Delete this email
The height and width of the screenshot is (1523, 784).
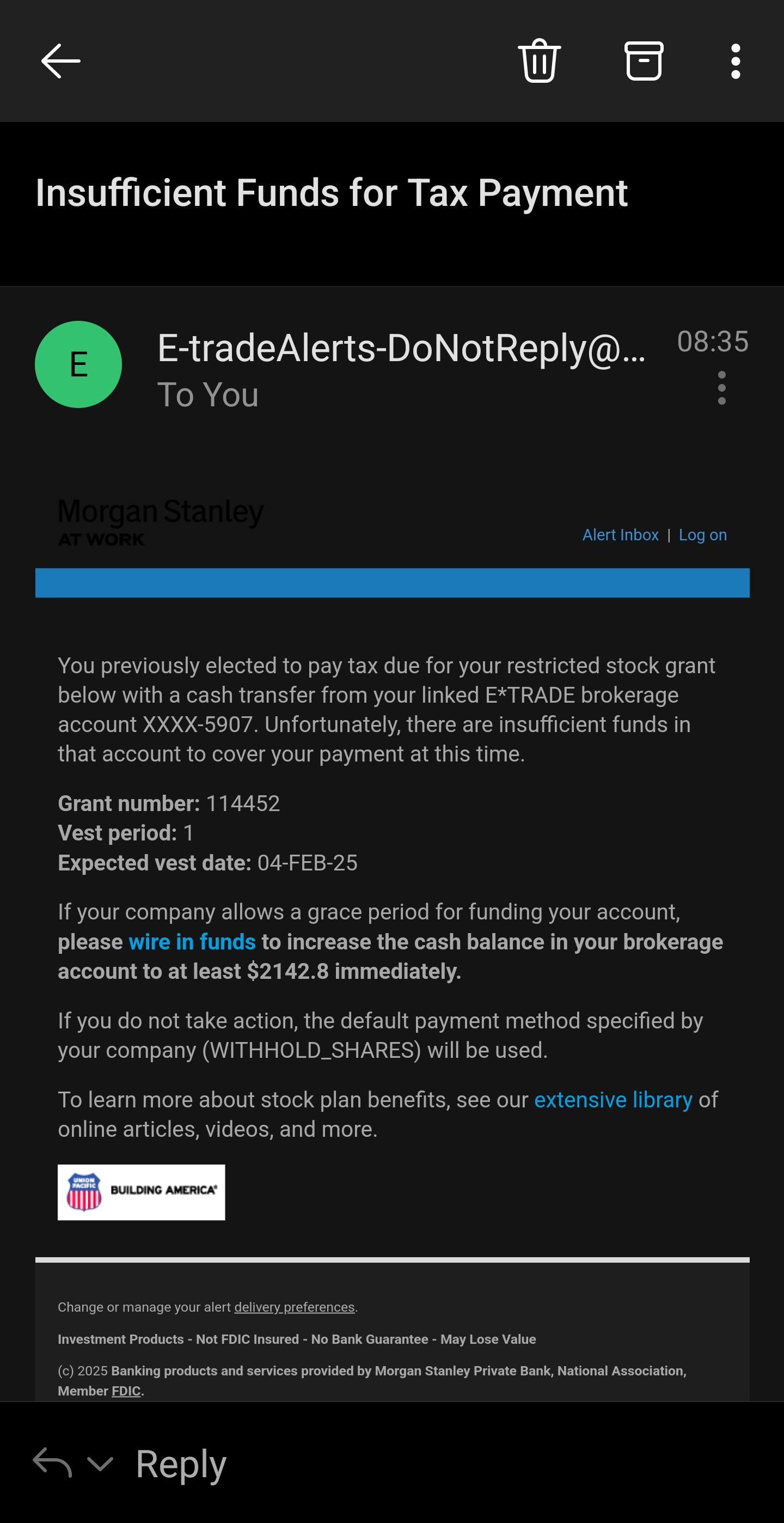[x=539, y=61]
